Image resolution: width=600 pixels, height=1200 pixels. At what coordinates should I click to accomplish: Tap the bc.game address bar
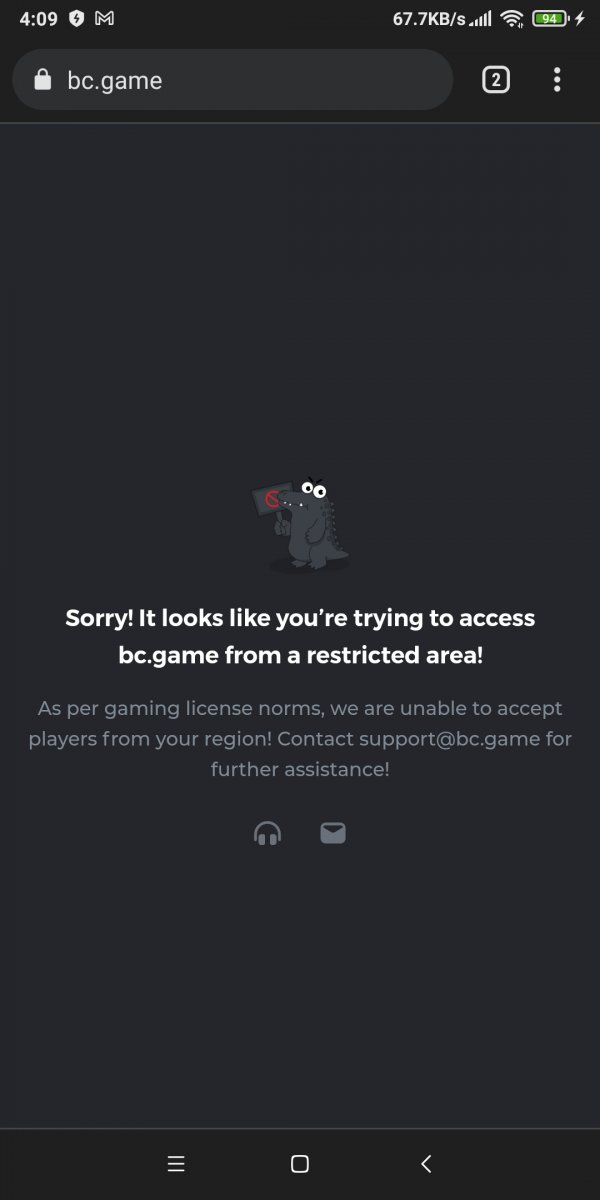(232, 80)
